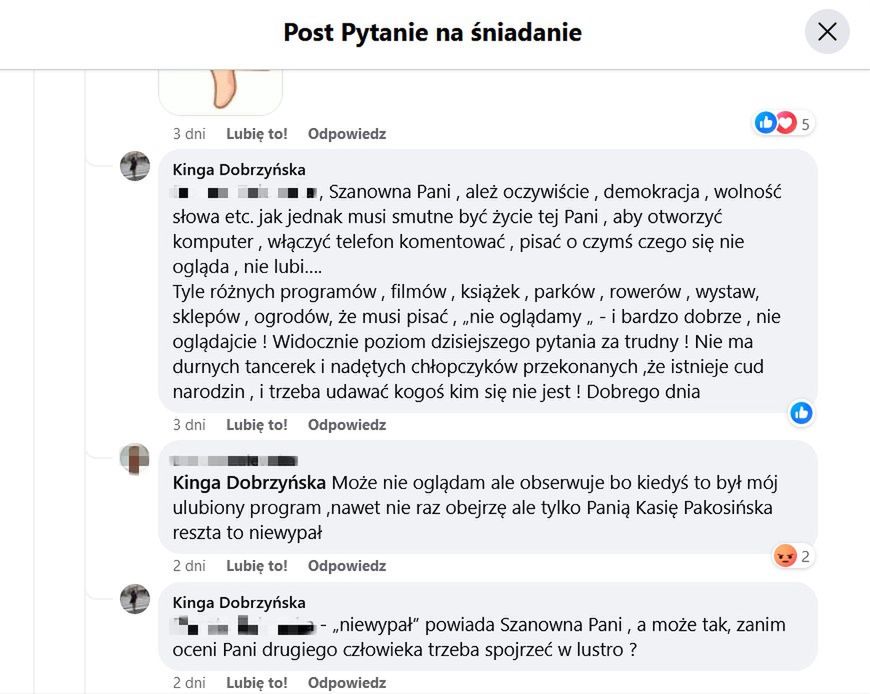View the 5 reactions on the sticker comment
Viewport: 870px width, 694px height.
(x=785, y=124)
